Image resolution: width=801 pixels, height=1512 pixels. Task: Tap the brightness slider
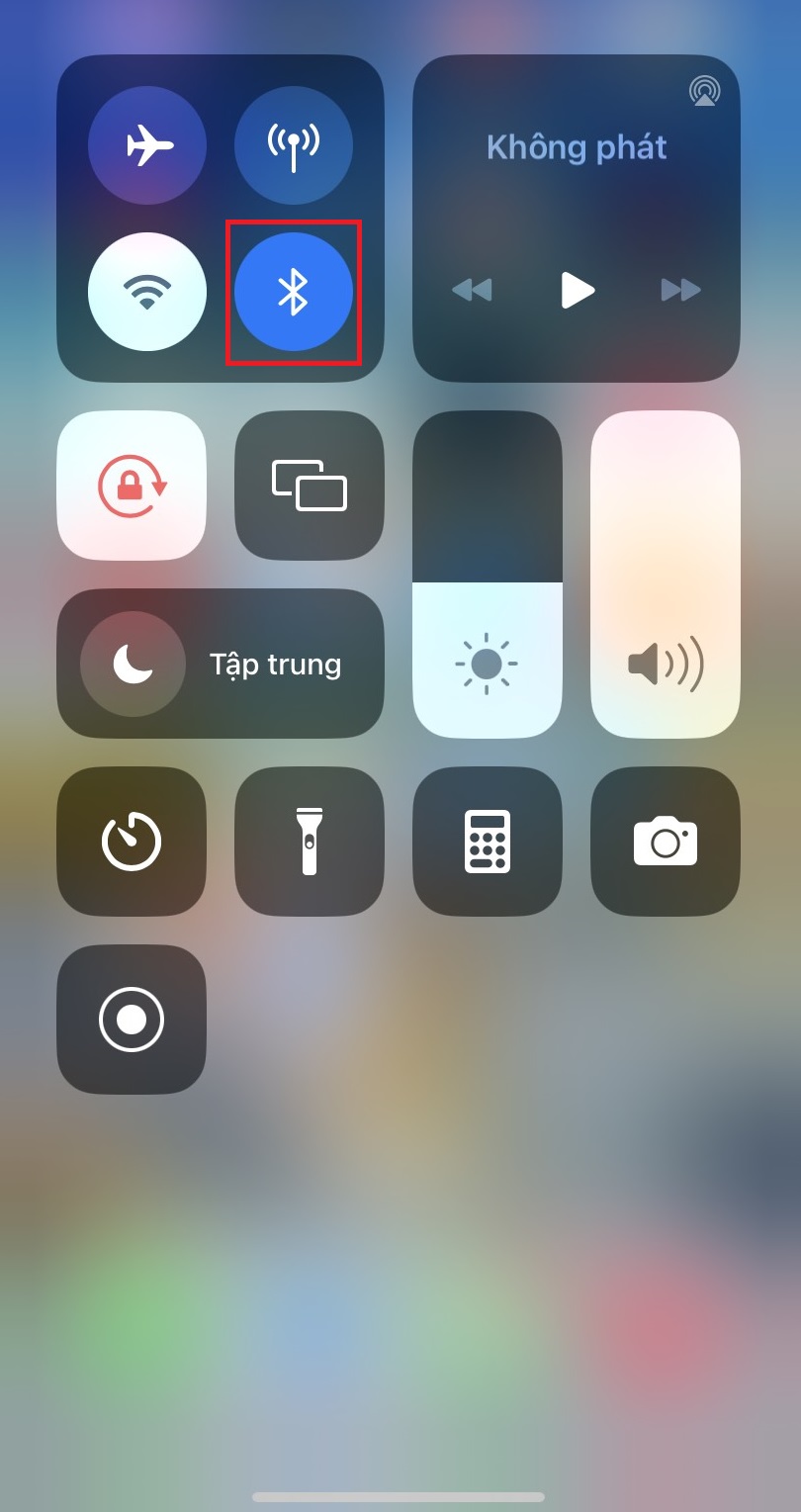tap(487, 575)
